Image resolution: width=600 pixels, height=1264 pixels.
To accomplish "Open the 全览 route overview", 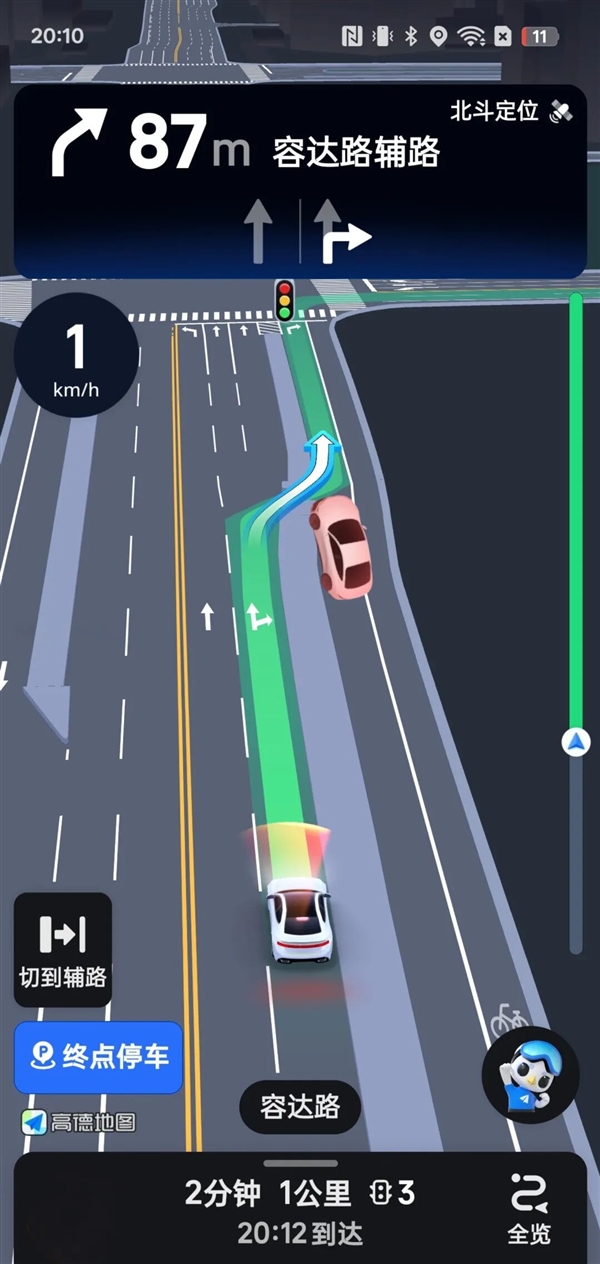I will click(x=529, y=1208).
